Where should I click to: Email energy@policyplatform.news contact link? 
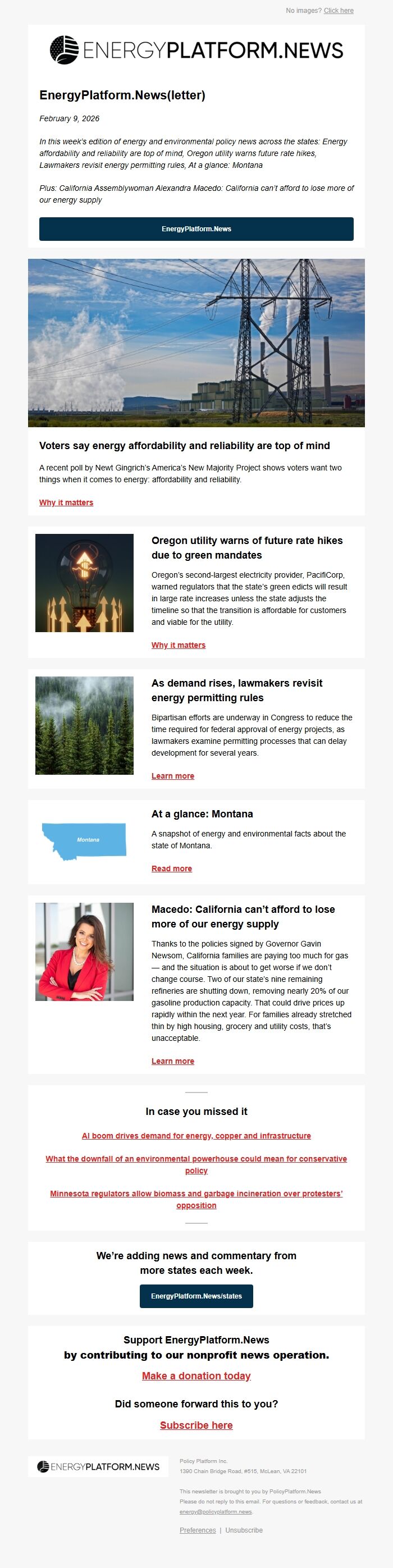[x=216, y=1511]
